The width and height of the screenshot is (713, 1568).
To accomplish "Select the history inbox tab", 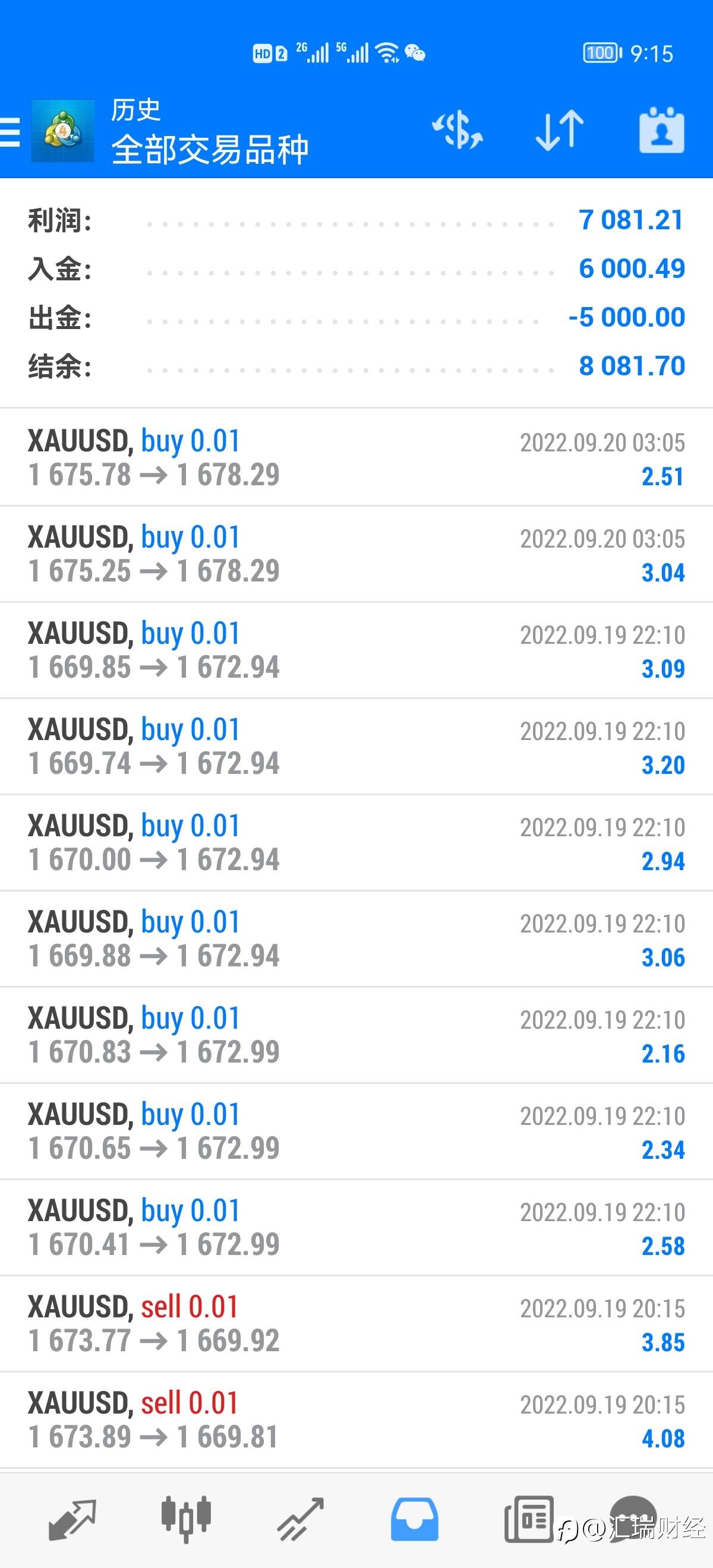I will (414, 1519).
